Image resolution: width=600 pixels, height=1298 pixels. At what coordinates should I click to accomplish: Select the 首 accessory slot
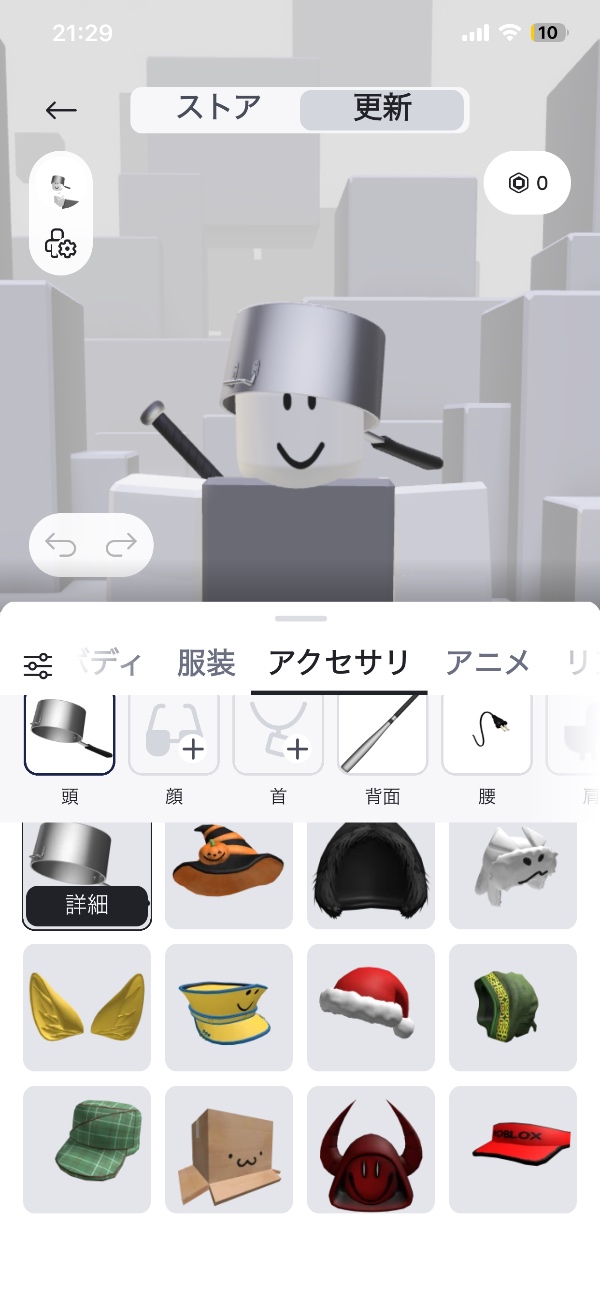point(278,735)
